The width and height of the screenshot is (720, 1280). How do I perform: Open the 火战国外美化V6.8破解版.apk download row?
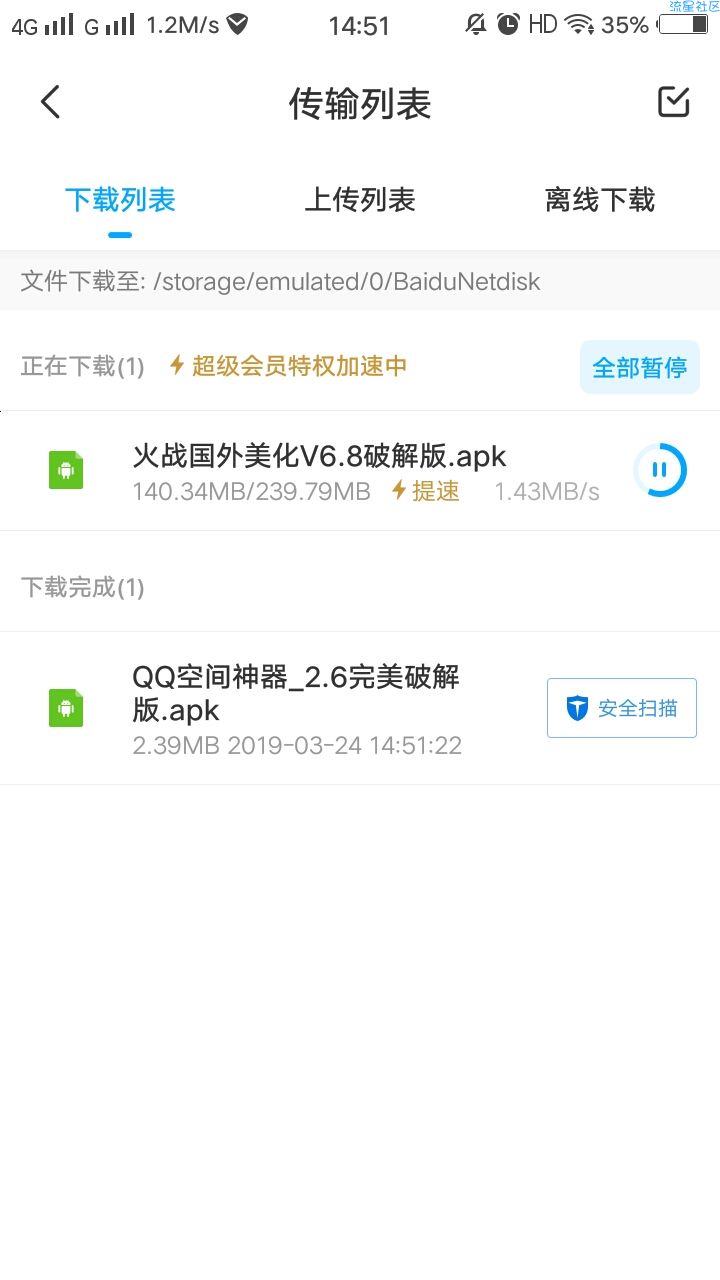point(360,471)
